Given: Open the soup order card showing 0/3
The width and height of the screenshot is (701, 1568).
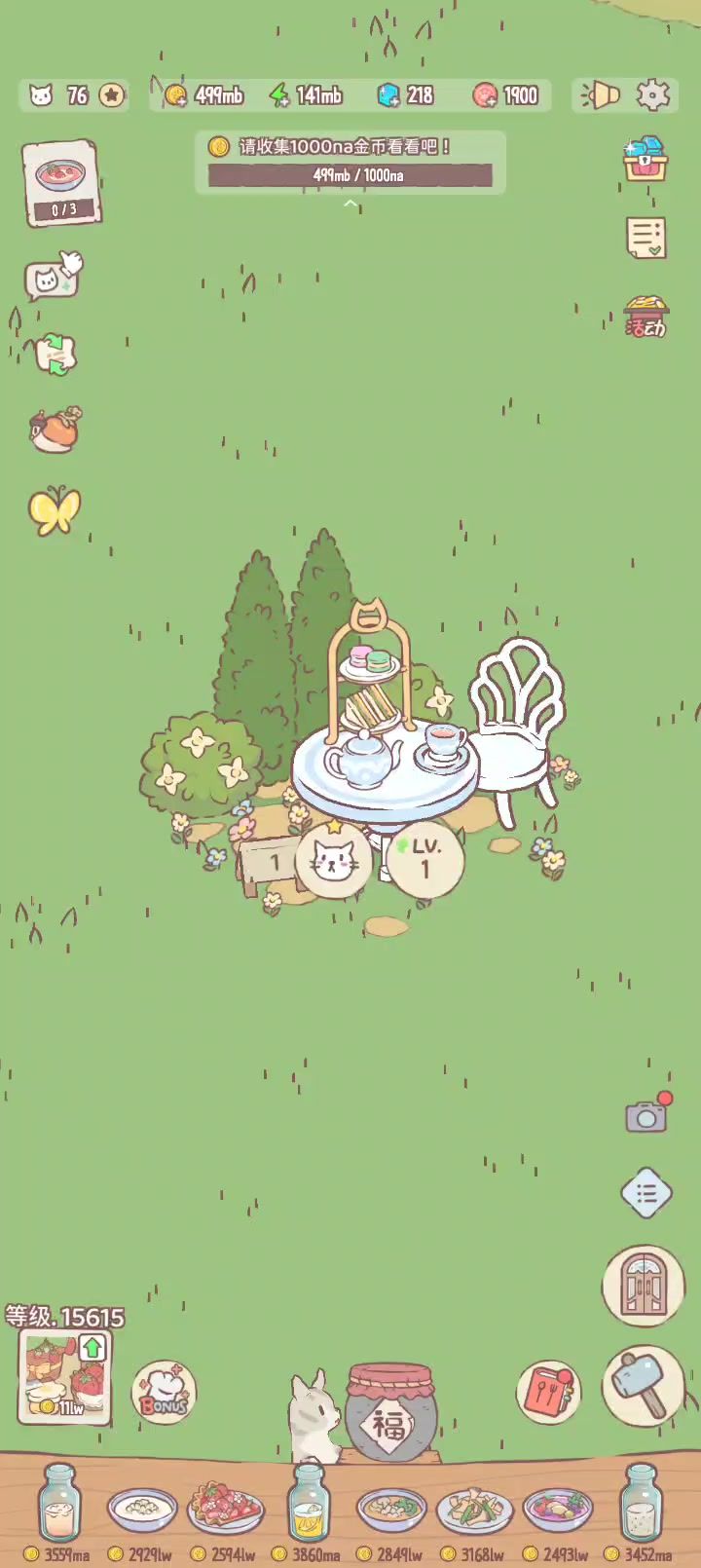Looking at the screenshot, I should pos(61,182).
